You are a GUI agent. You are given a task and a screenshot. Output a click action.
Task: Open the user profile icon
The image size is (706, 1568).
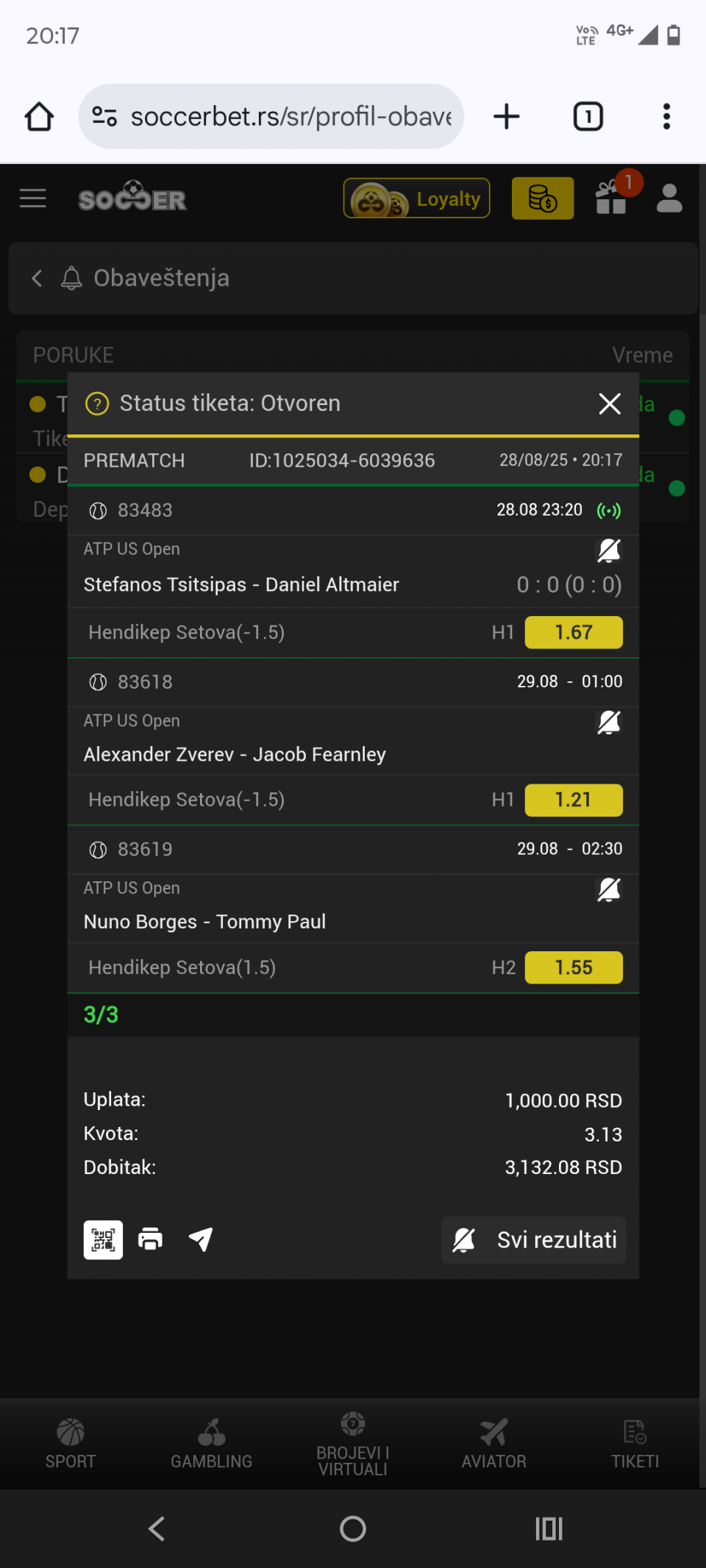coord(669,198)
